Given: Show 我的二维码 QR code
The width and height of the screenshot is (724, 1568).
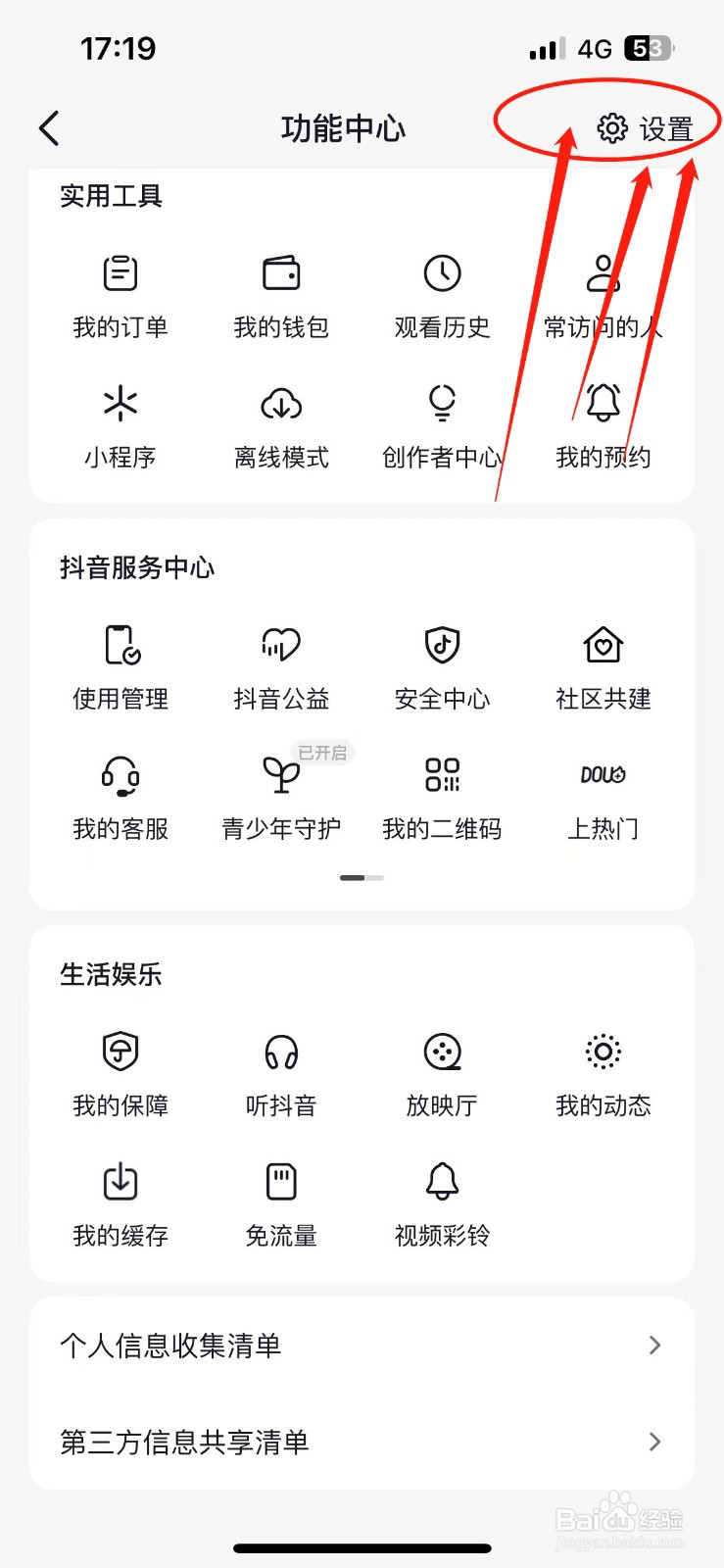Looking at the screenshot, I should [442, 799].
